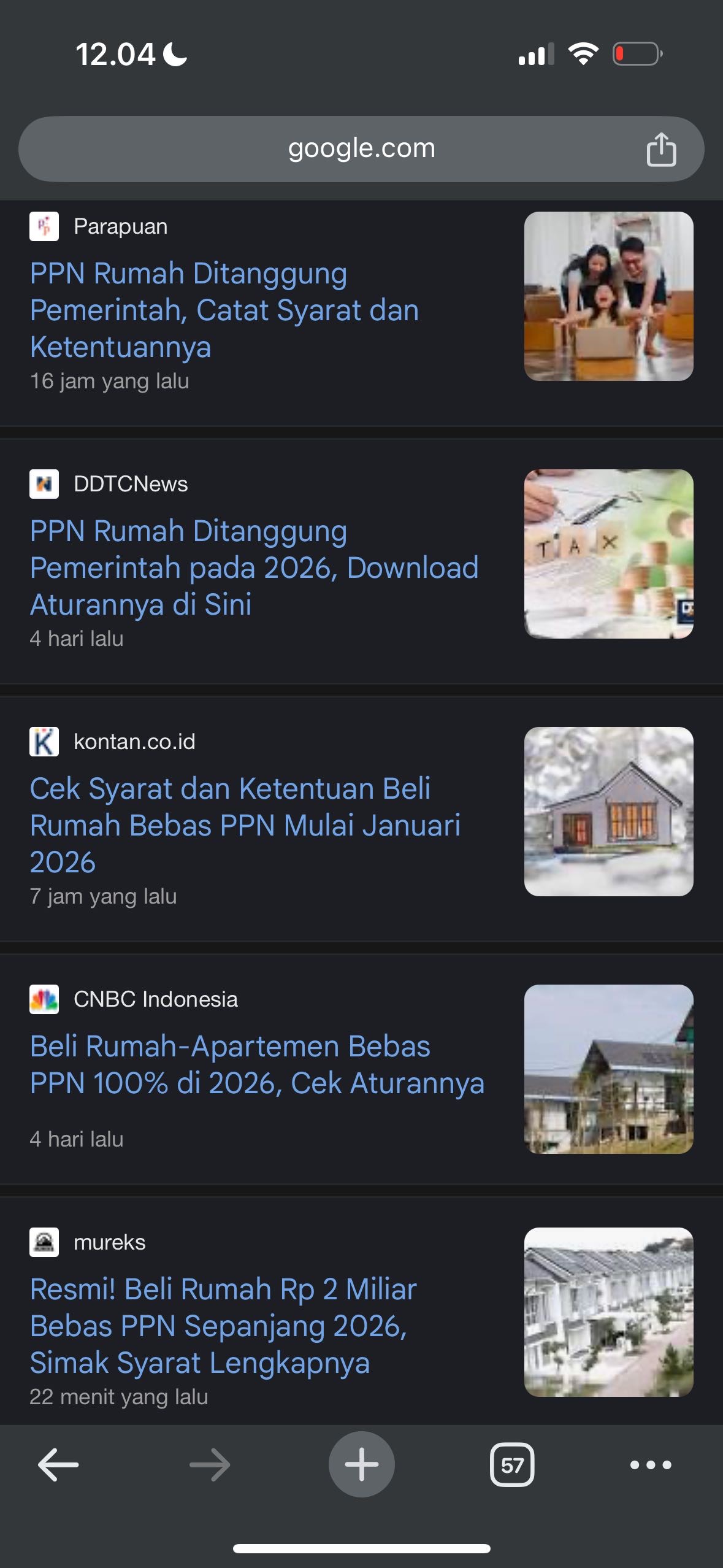723x1568 pixels.
Task: Open mureks article on Rumah Rp 2 Miliar
Action: coord(223,1326)
